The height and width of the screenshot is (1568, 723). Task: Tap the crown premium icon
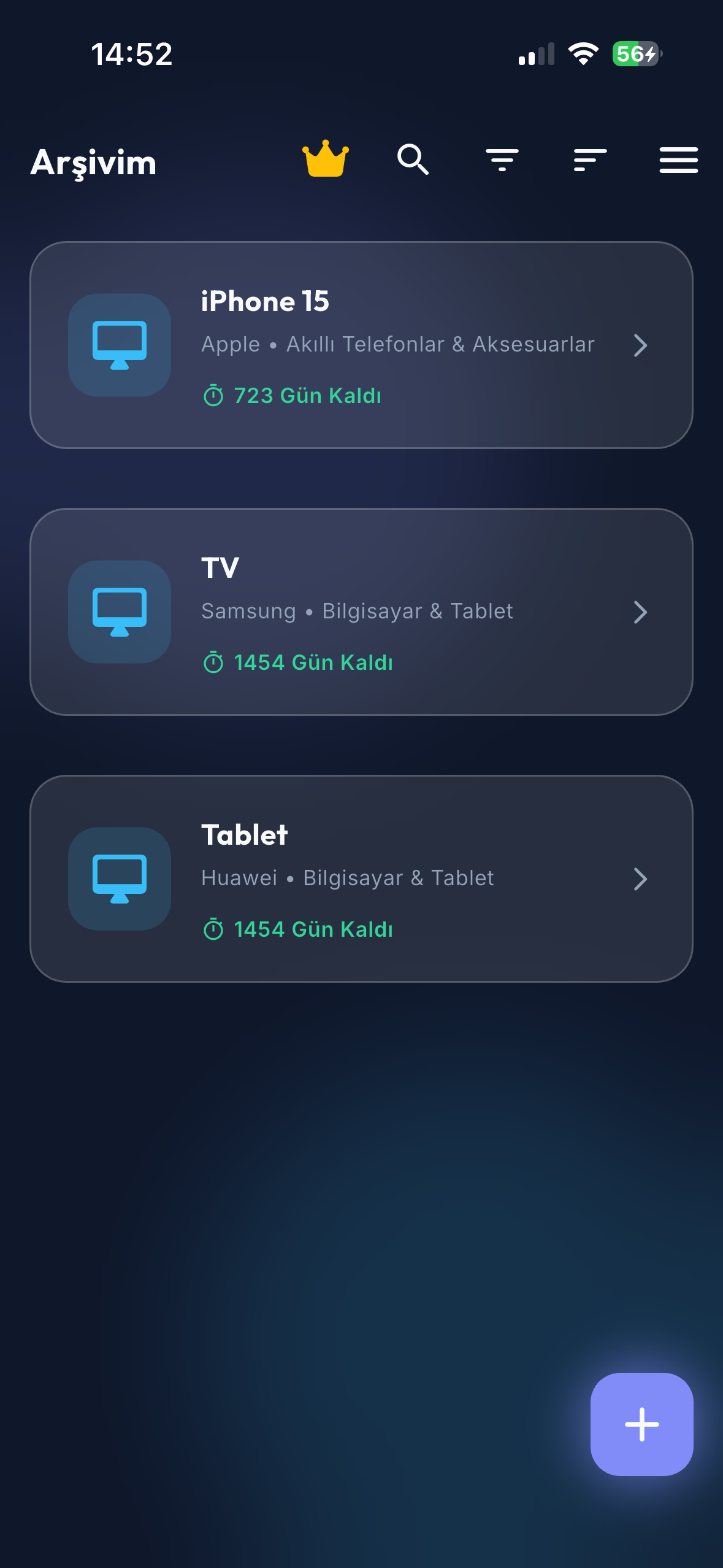click(x=326, y=159)
